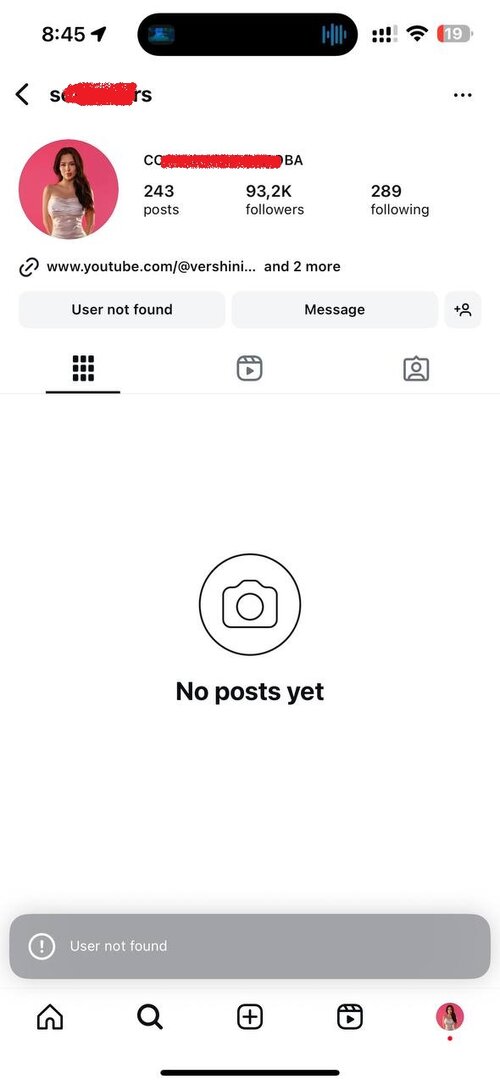Screen dimensions: 500x1085
Task: Create a new post
Action: [x=250, y=1016]
